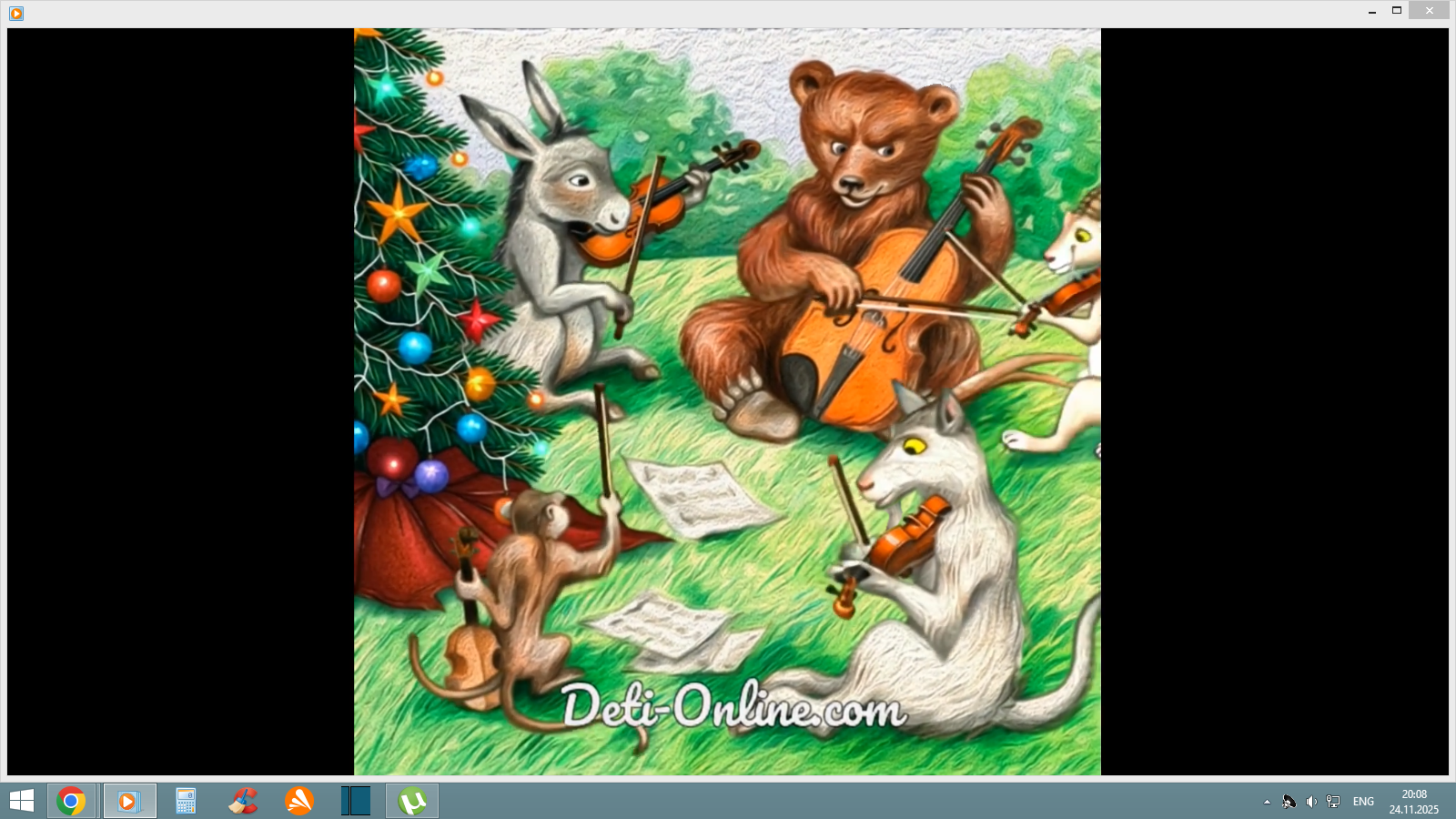Screen dimensions: 1456x819
Task: Open CCleaner from the taskbar
Action: [x=243, y=801]
